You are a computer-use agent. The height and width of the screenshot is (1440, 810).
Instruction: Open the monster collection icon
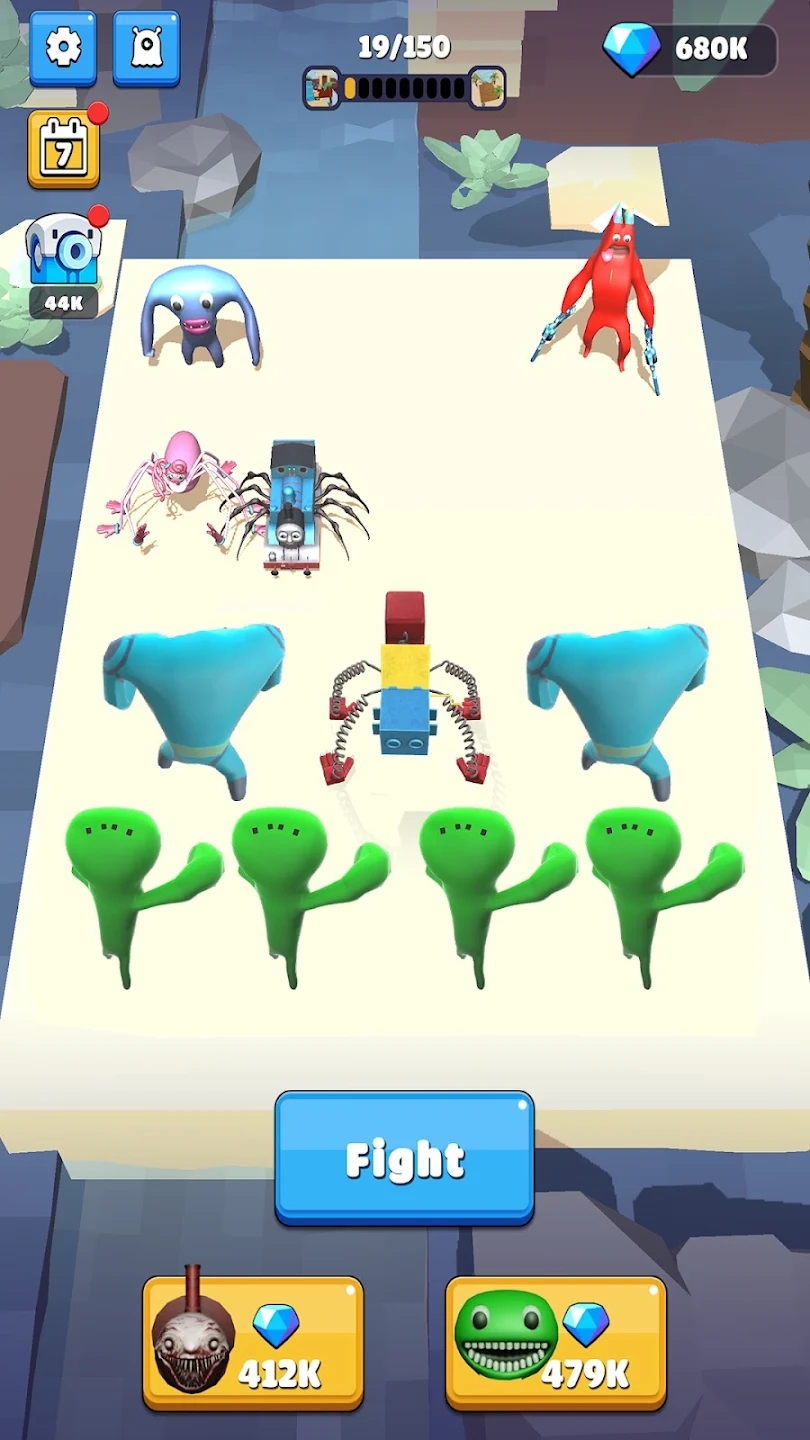click(x=146, y=48)
